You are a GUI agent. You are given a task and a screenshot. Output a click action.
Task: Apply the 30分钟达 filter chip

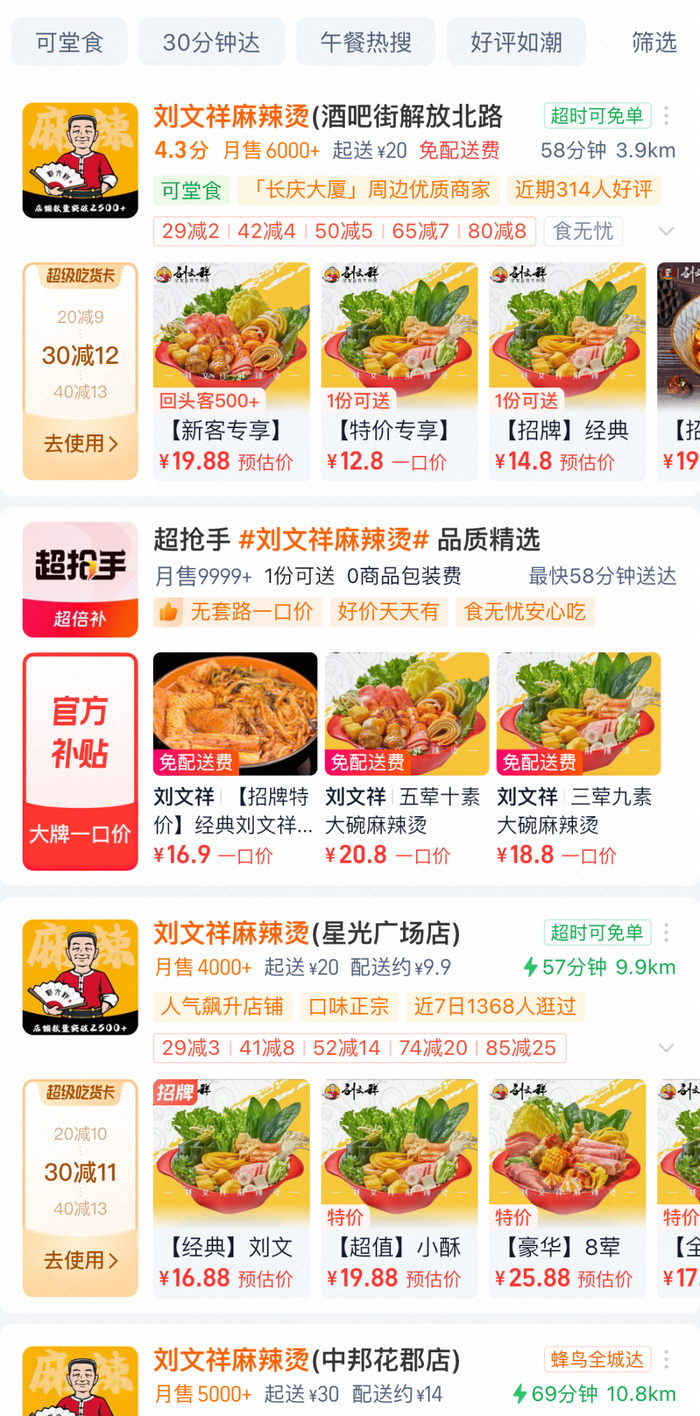click(x=211, y=42)
